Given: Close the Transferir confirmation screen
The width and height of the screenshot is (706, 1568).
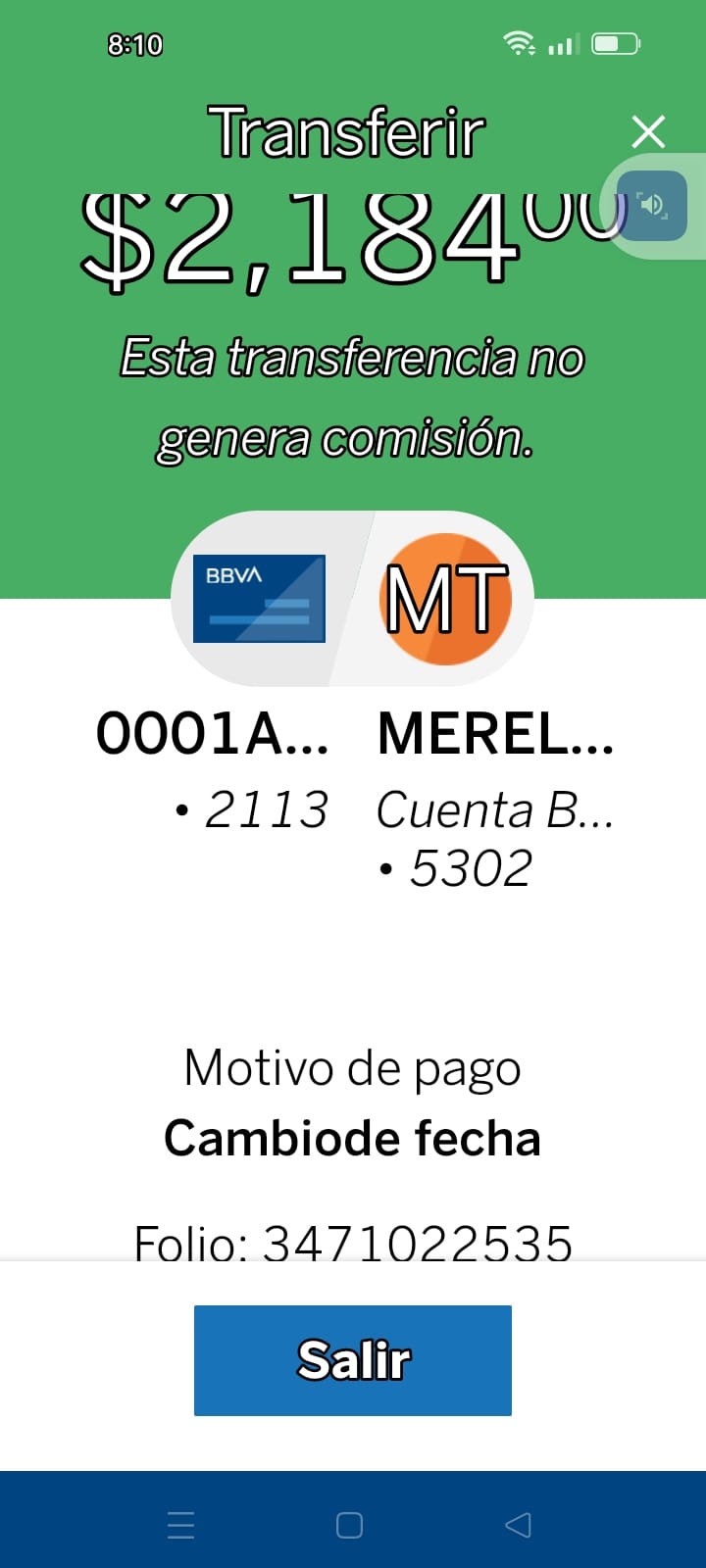Looking at the screenshot, I should click(648, 131).
